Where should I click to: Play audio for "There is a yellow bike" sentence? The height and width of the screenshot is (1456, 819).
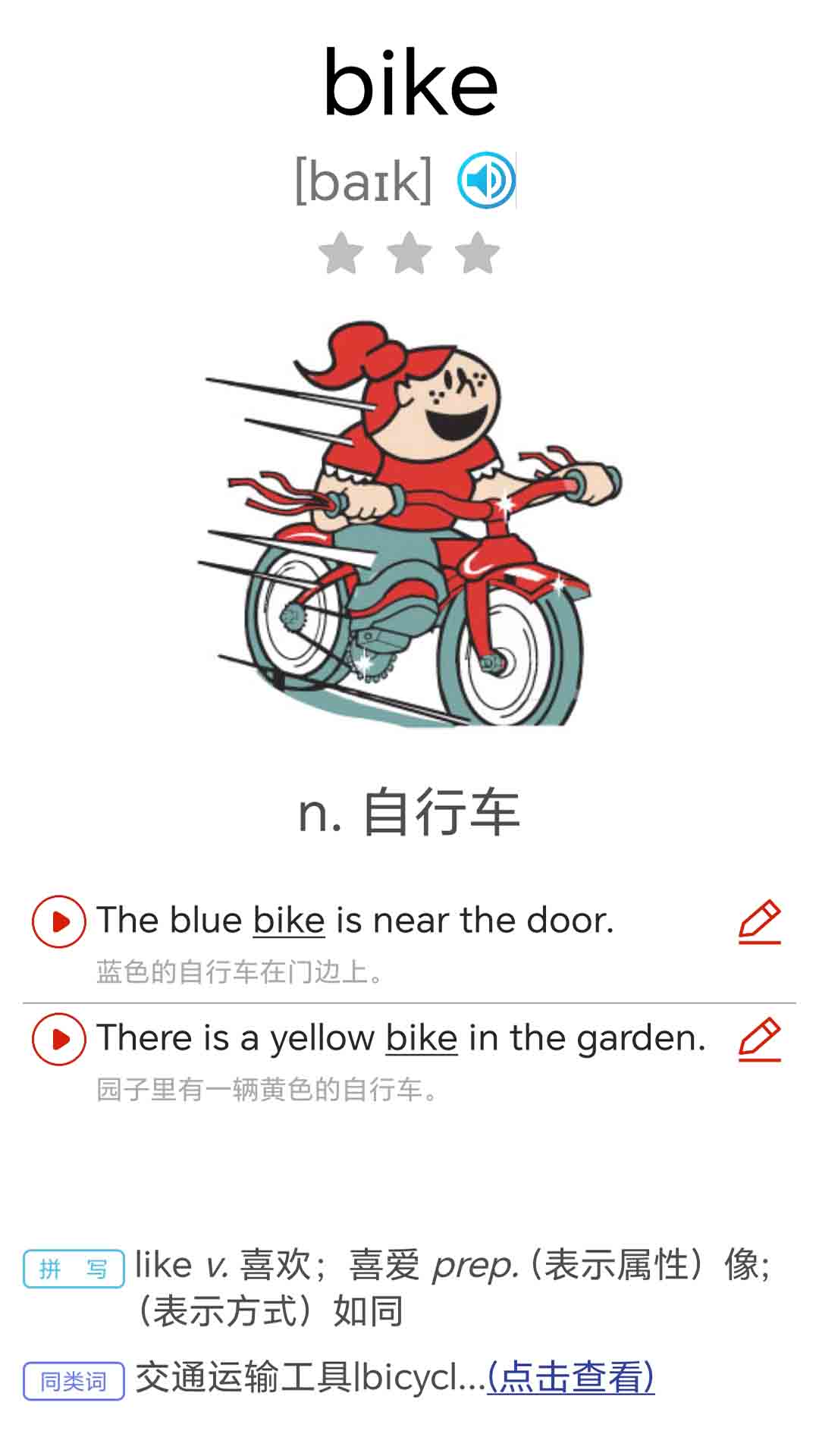pos(58,1039)
